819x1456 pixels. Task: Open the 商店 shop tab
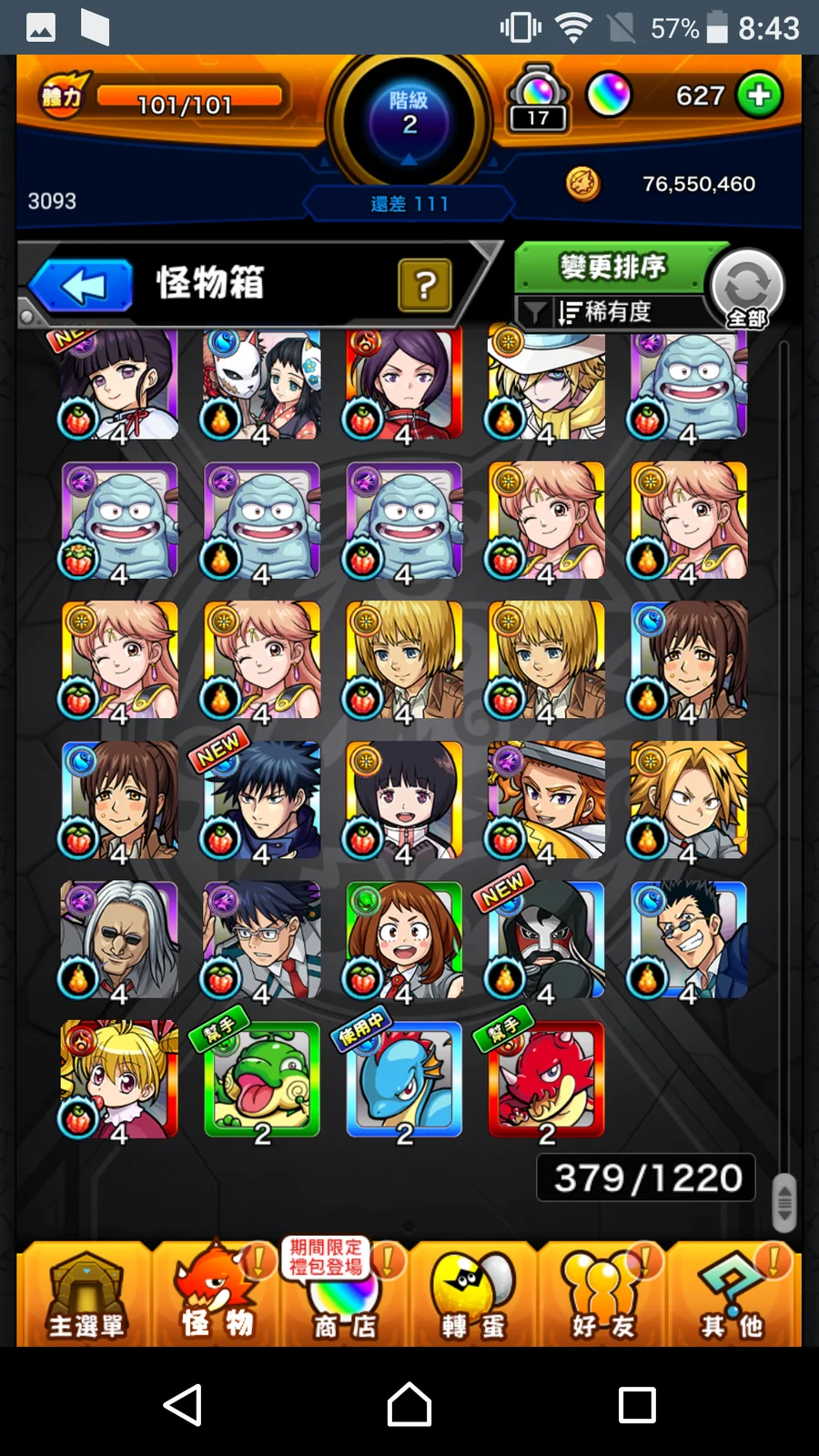(x=344, y=1294)
